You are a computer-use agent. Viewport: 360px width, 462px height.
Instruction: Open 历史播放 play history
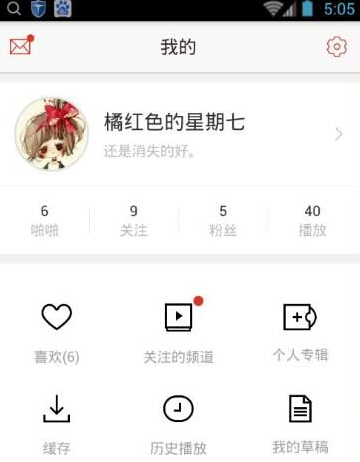click(178, 425)
